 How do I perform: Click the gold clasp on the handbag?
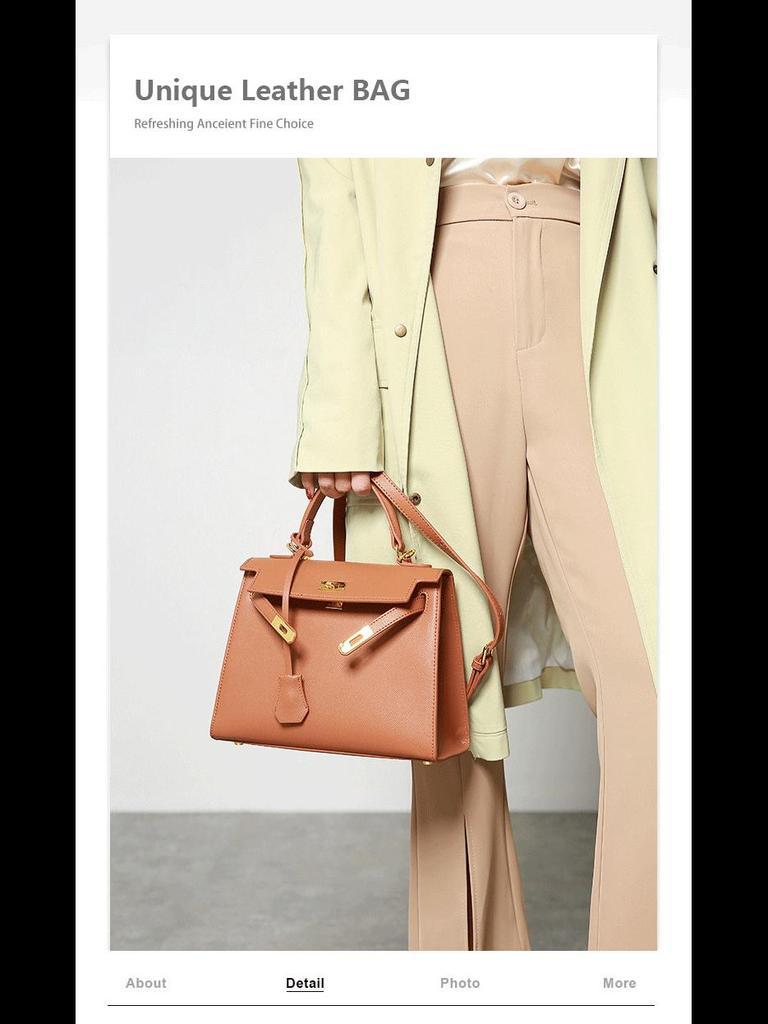pyautogui.click(x=330, y=585)
